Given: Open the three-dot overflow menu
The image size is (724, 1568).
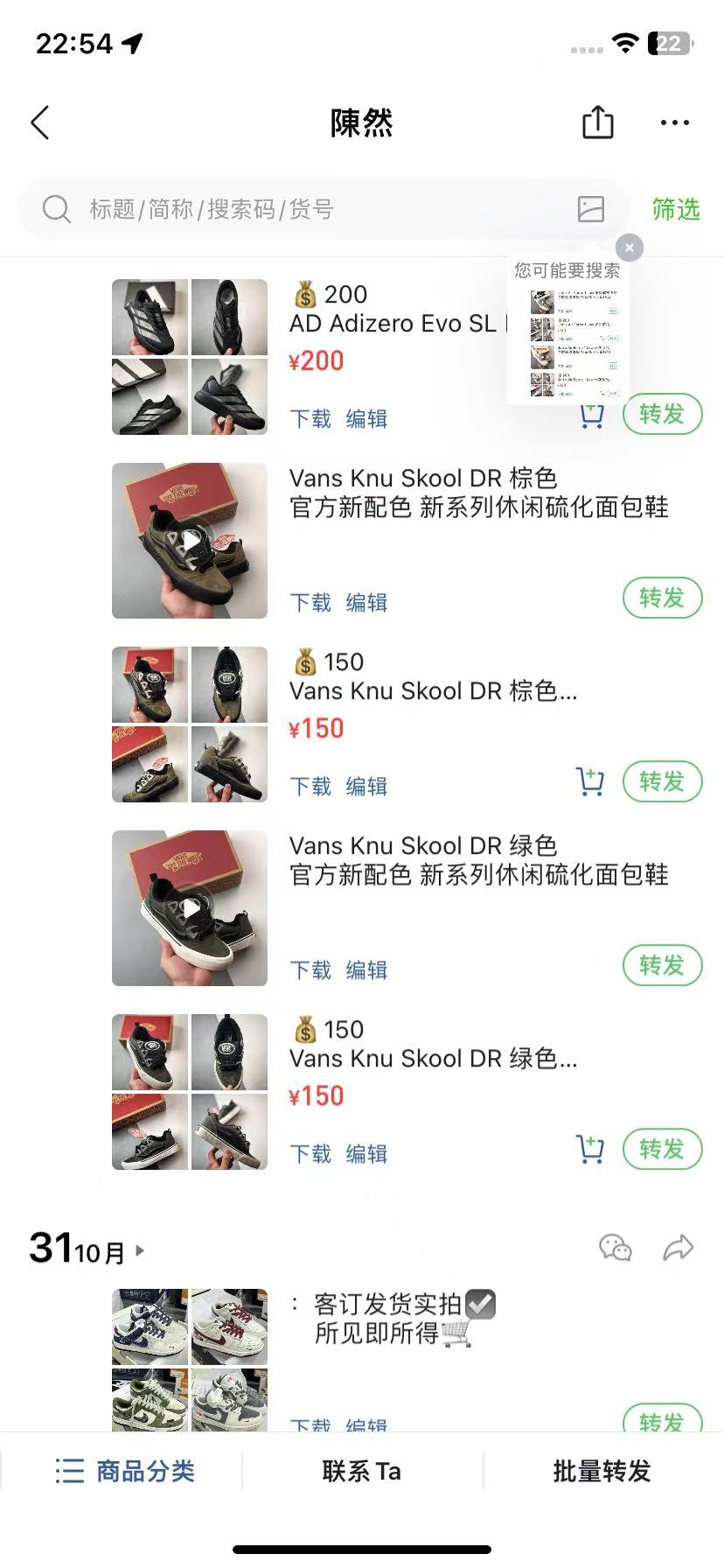Looking at the screenshot, I should pyautogui.click(x=674, y=123).
